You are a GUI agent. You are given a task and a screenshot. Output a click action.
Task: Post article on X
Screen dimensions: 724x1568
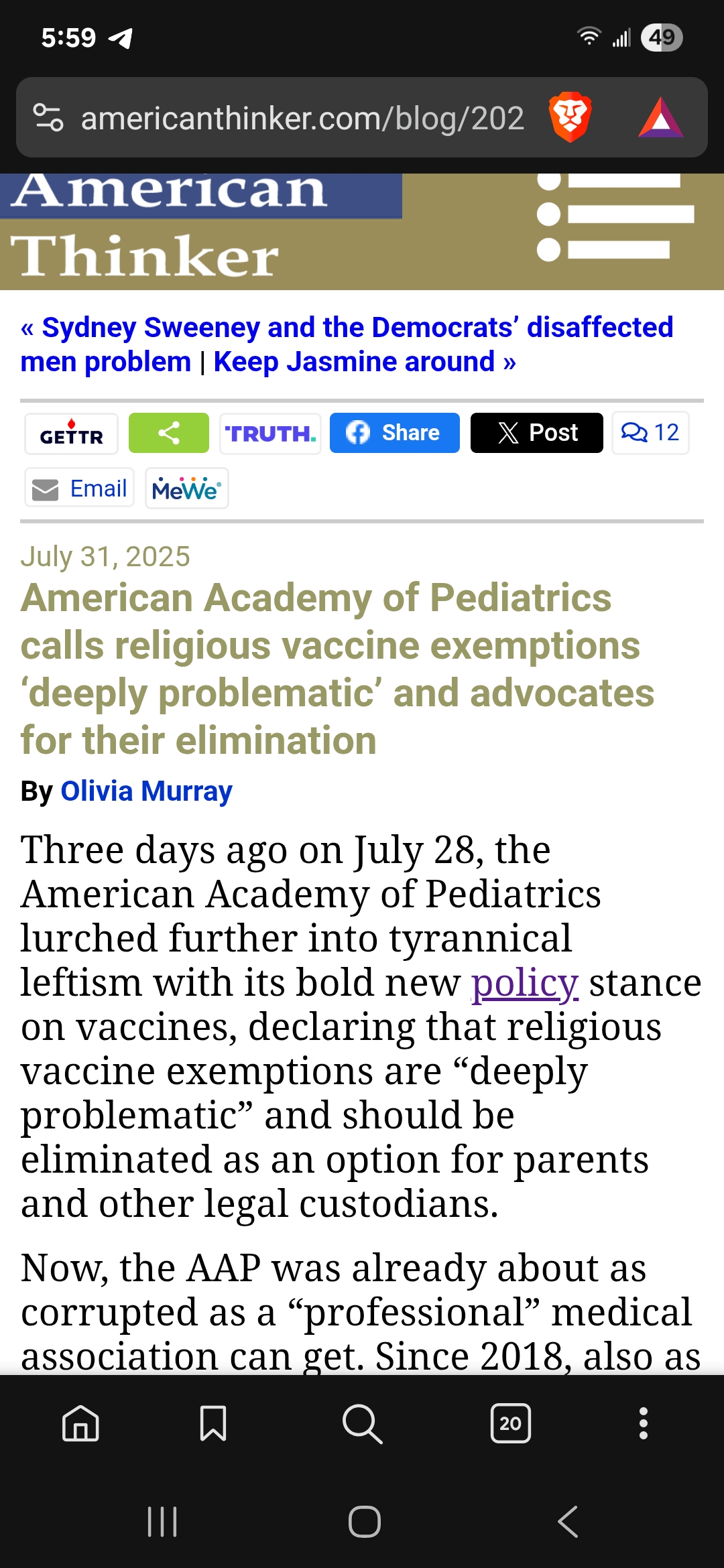(537, 433)
